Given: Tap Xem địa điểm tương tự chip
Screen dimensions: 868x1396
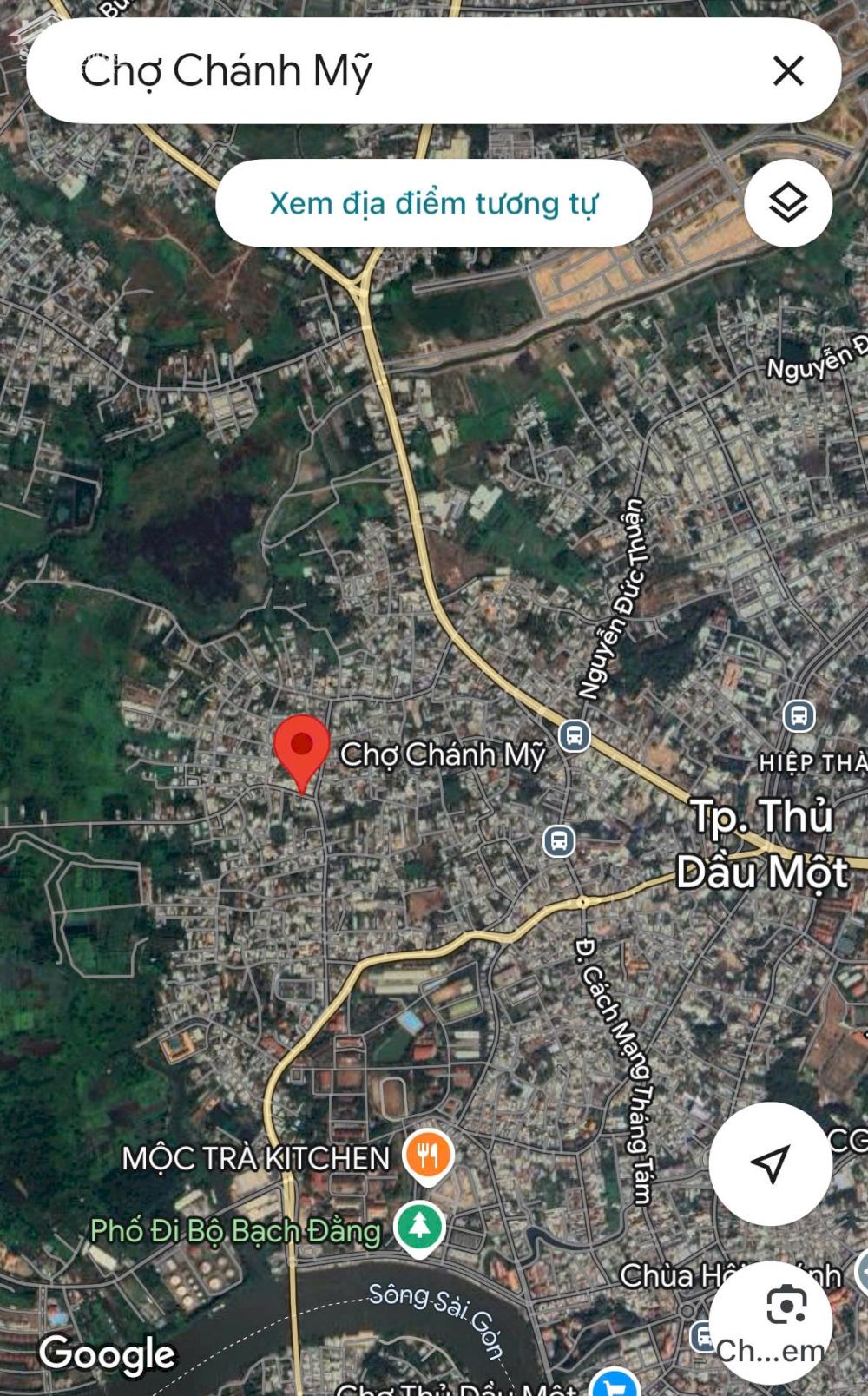Looking at the screenshot, I should pyautogui.click(x=434, y=203).
